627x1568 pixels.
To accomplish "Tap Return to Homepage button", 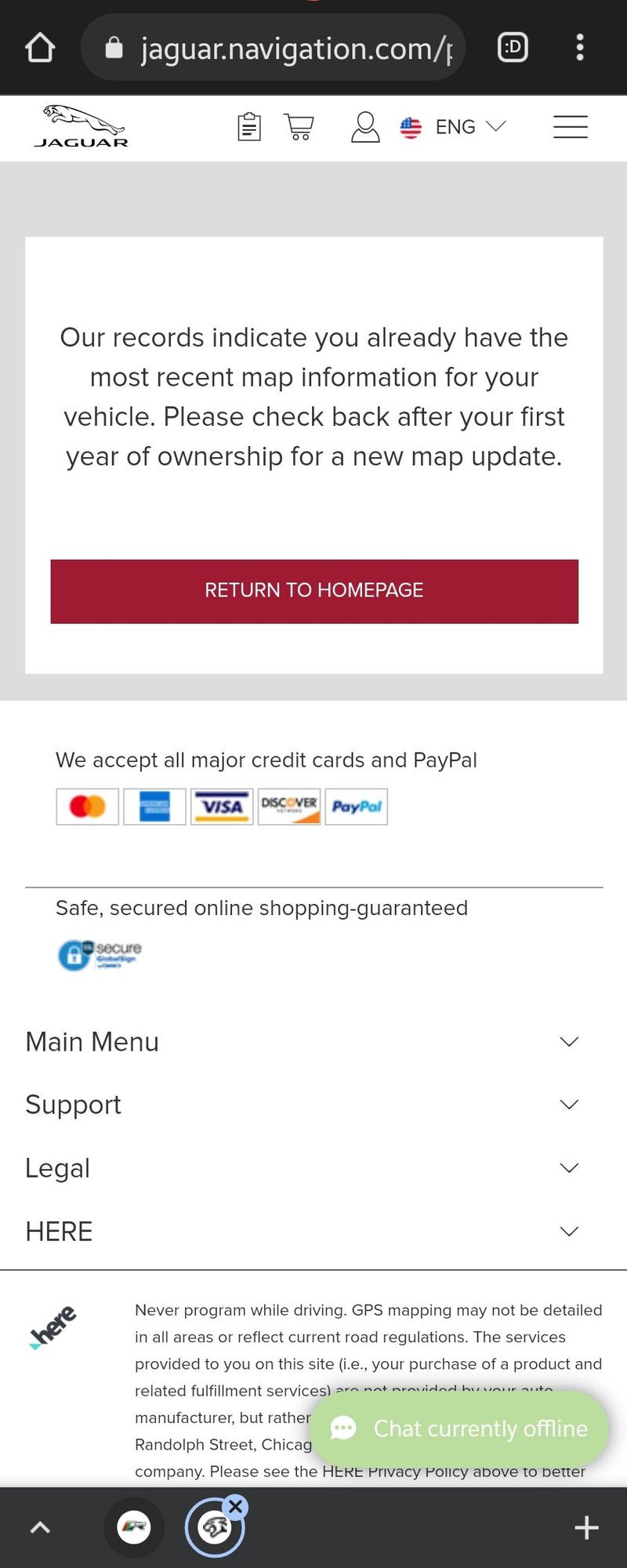I will pyautogui.click(x=314, y=591).
